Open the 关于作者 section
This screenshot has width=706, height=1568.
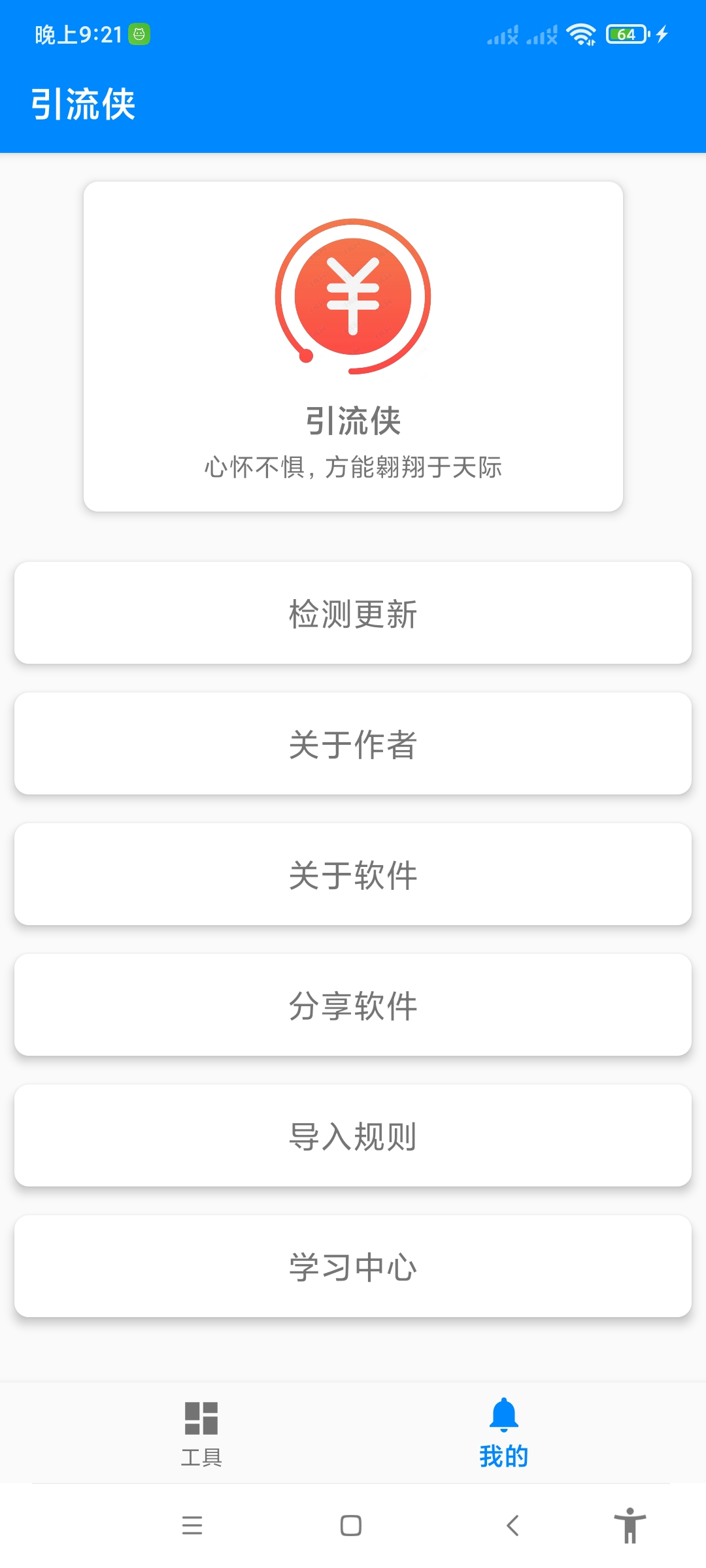click(353, 744)
